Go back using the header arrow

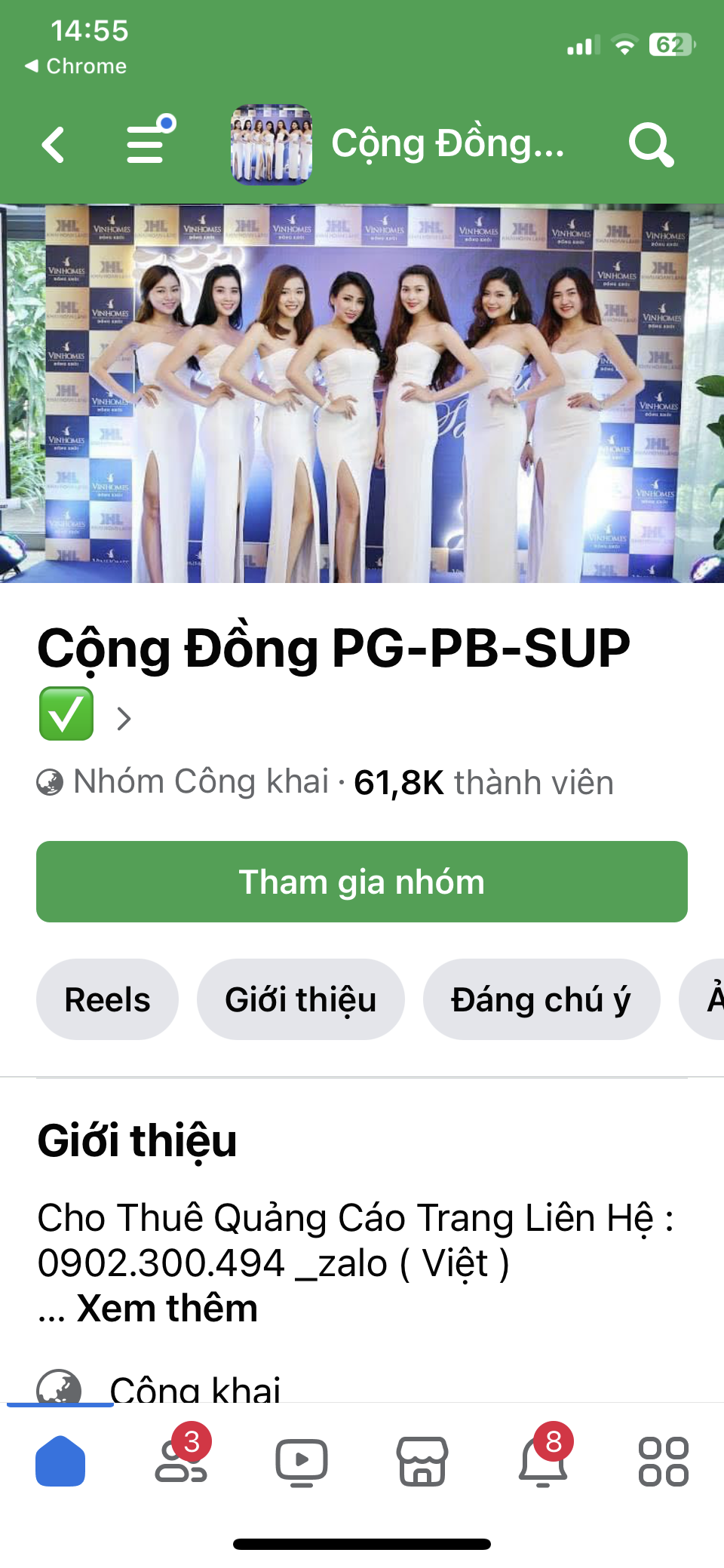coord(53,145)
